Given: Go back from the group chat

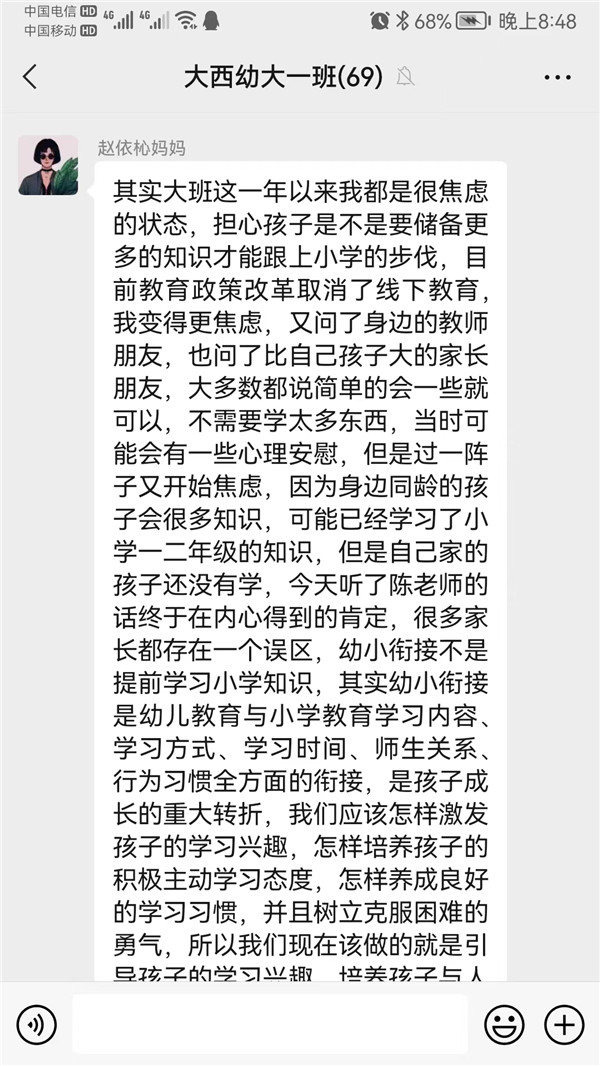Looking at the screenshot, I should [x=30, y=77].
